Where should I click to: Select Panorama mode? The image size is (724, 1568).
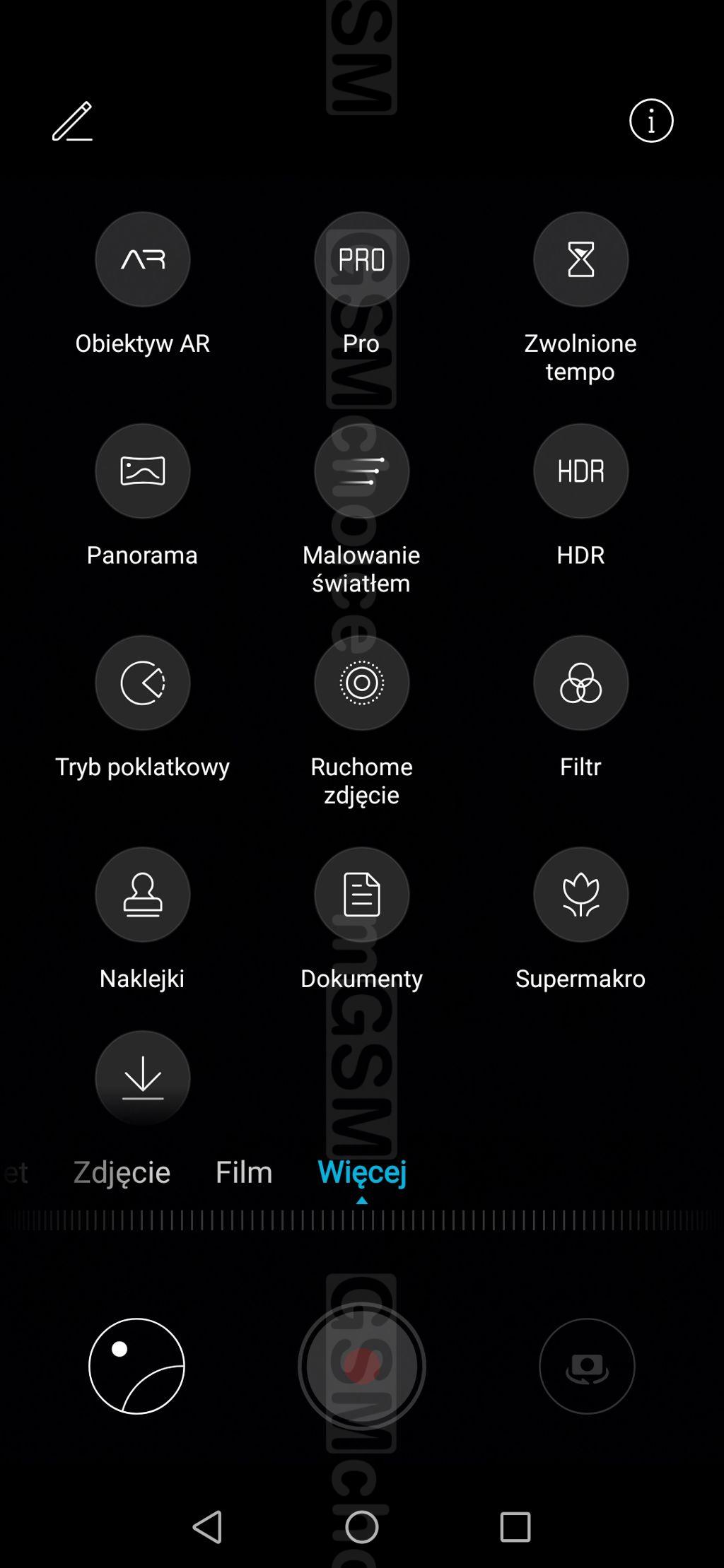pyautogui.click(x=143, y=471)
